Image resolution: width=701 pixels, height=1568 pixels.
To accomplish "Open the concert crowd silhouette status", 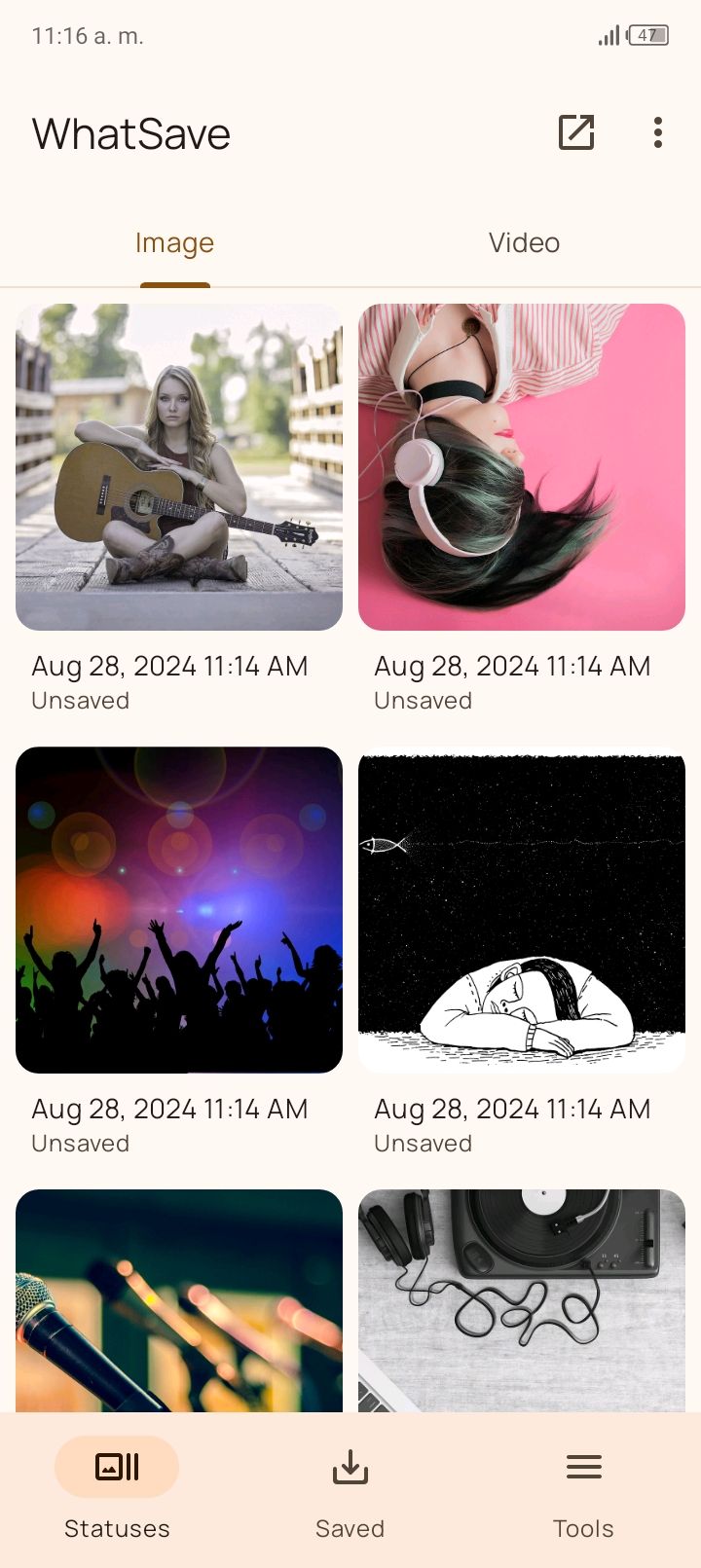I will click(179, 910).
